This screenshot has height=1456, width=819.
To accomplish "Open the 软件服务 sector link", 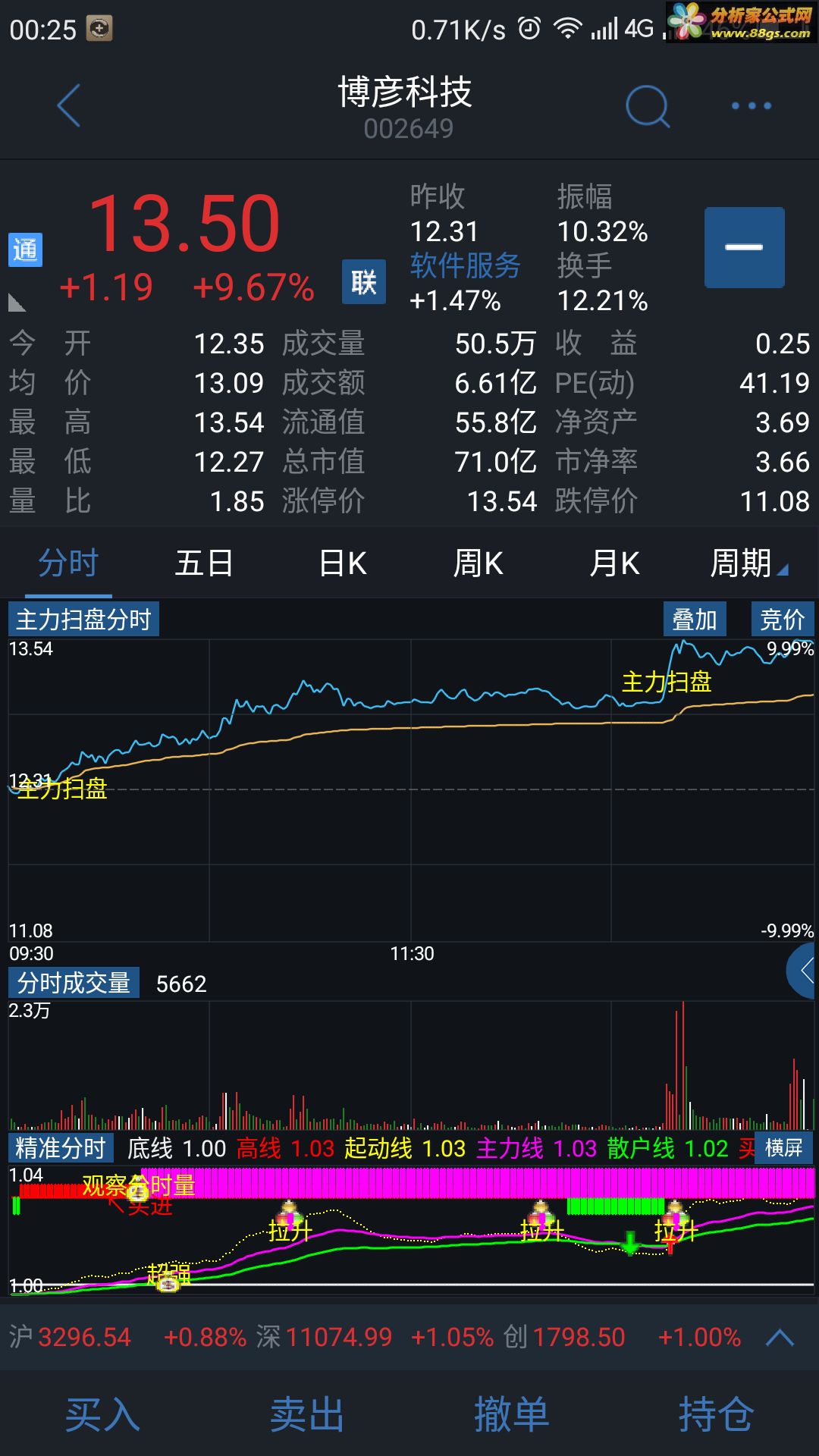I will 465,265.
